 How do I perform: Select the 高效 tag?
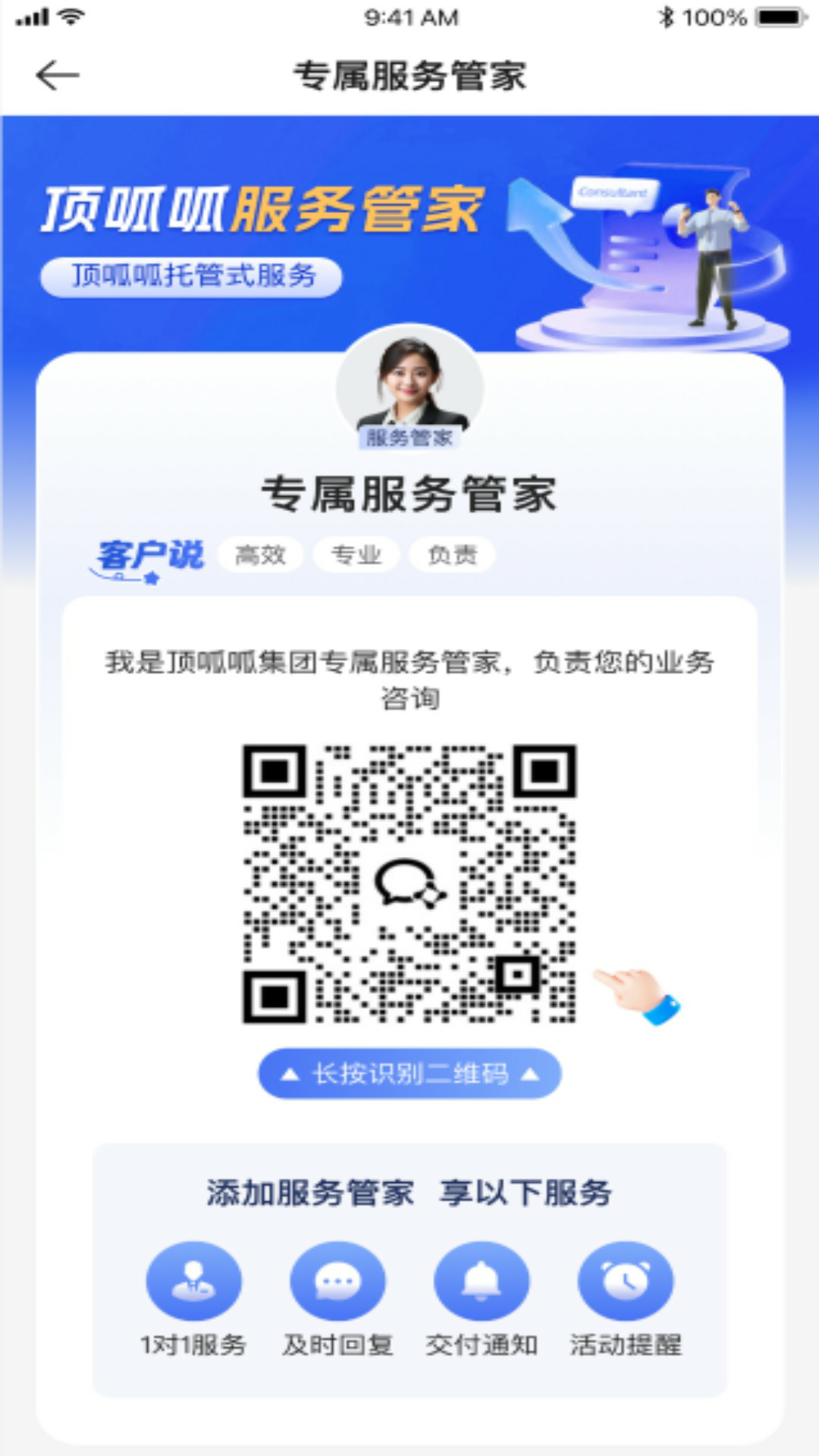(x=262, y=554)
